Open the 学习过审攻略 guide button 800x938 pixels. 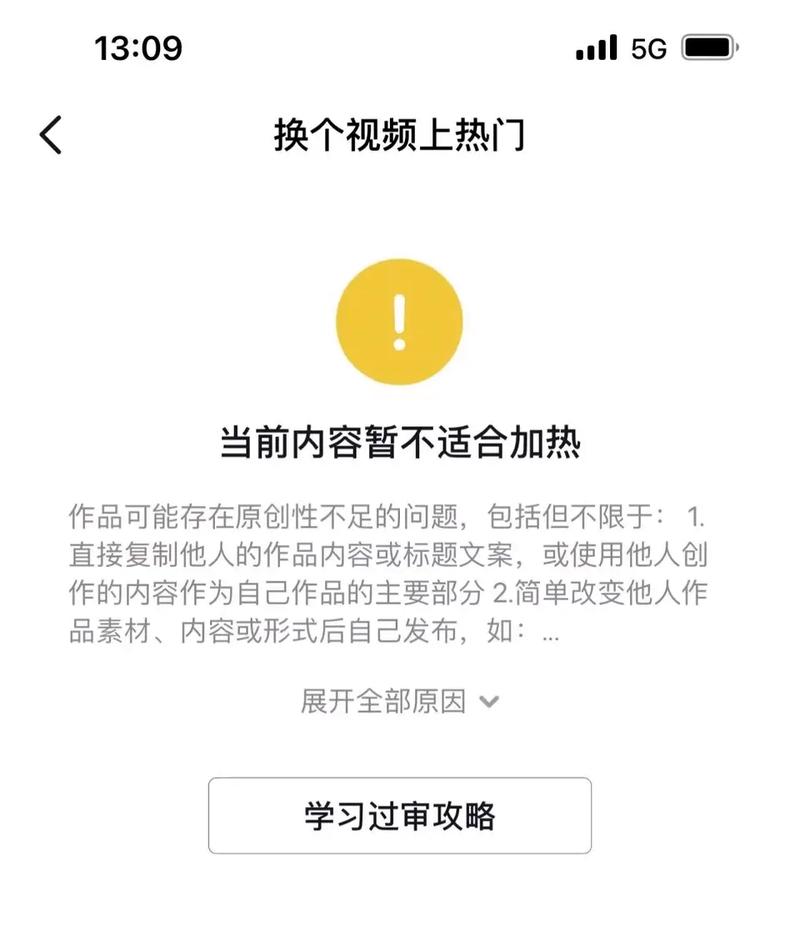point(399,816)
